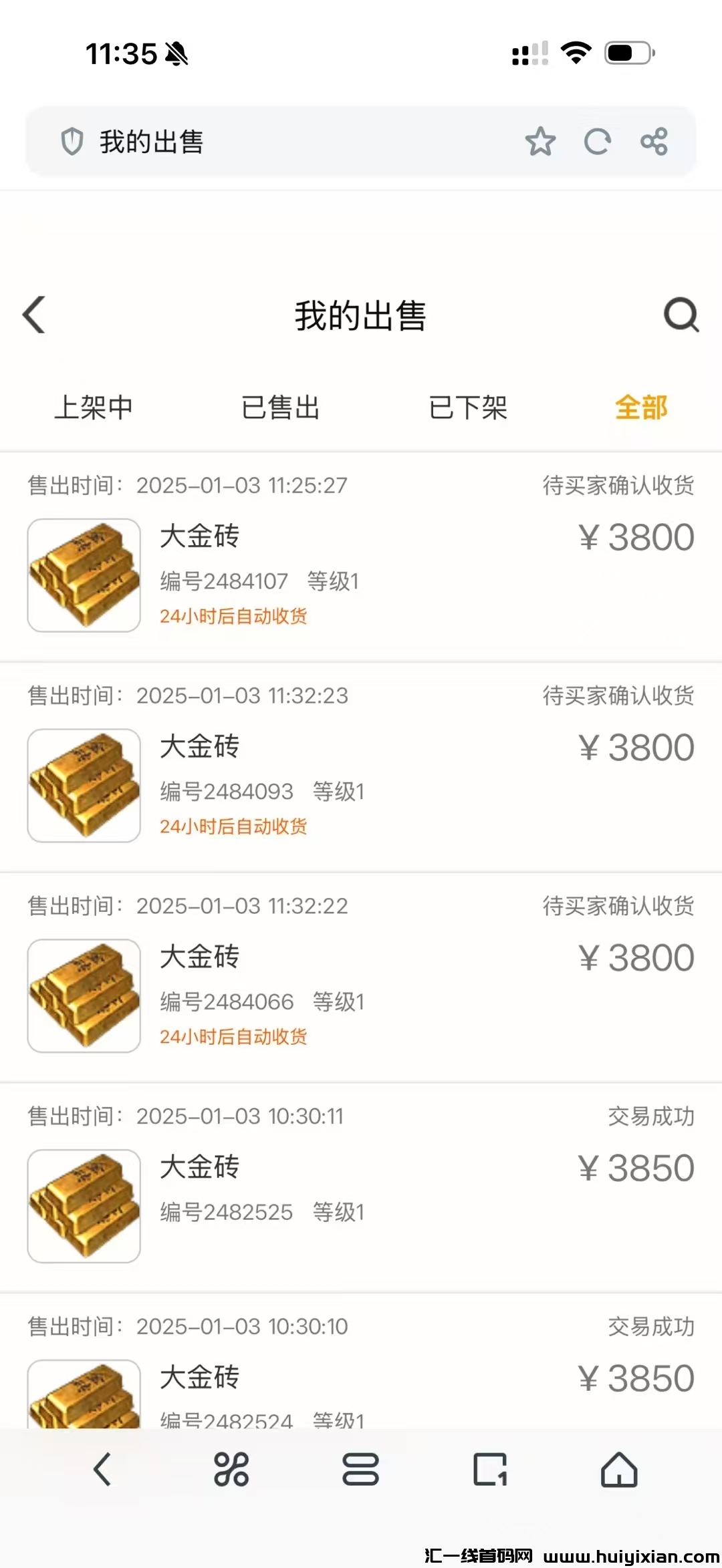Tap gold brick thumbnail of 编号2484107
Viewport: 722px width, 1568px height.
click(x=83, y=575)
